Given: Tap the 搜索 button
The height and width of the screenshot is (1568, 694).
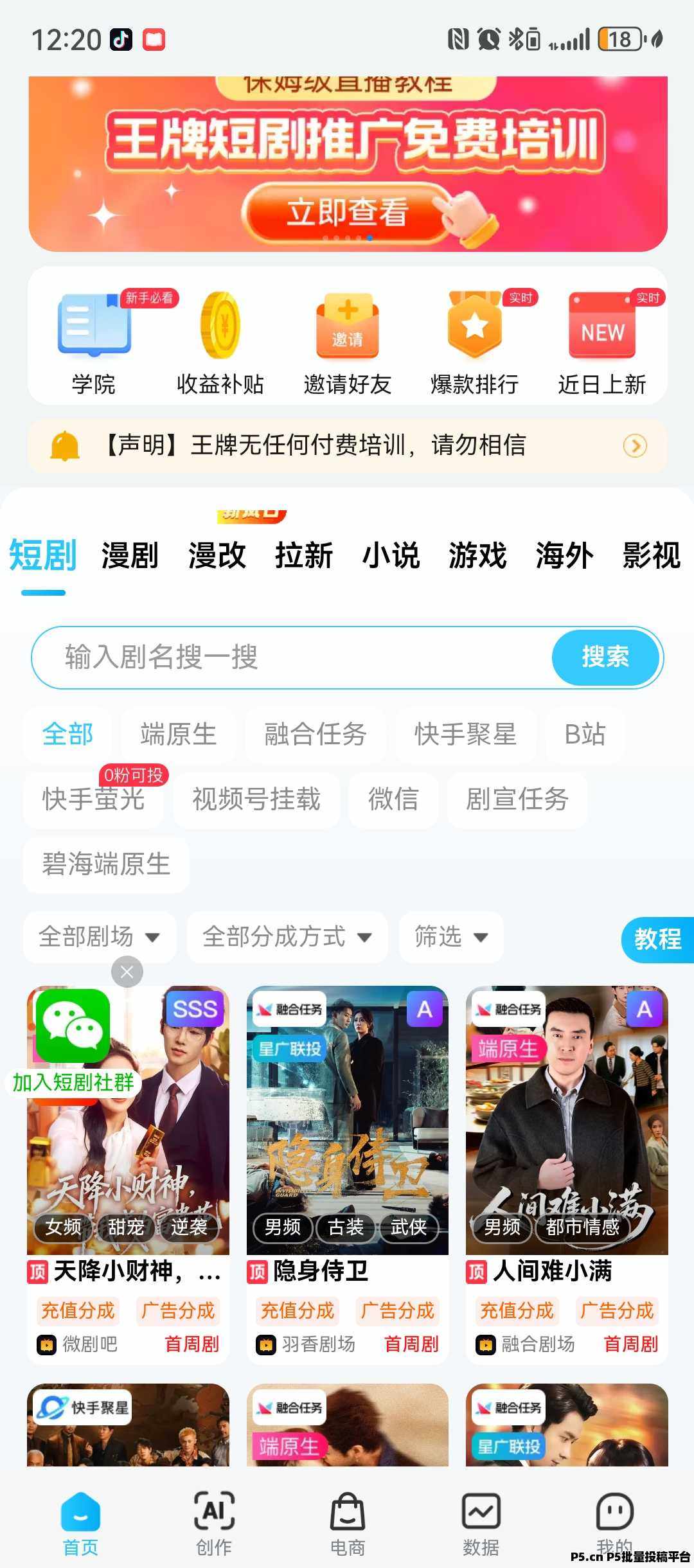Looking at the screenshot, I should (605, 657).
